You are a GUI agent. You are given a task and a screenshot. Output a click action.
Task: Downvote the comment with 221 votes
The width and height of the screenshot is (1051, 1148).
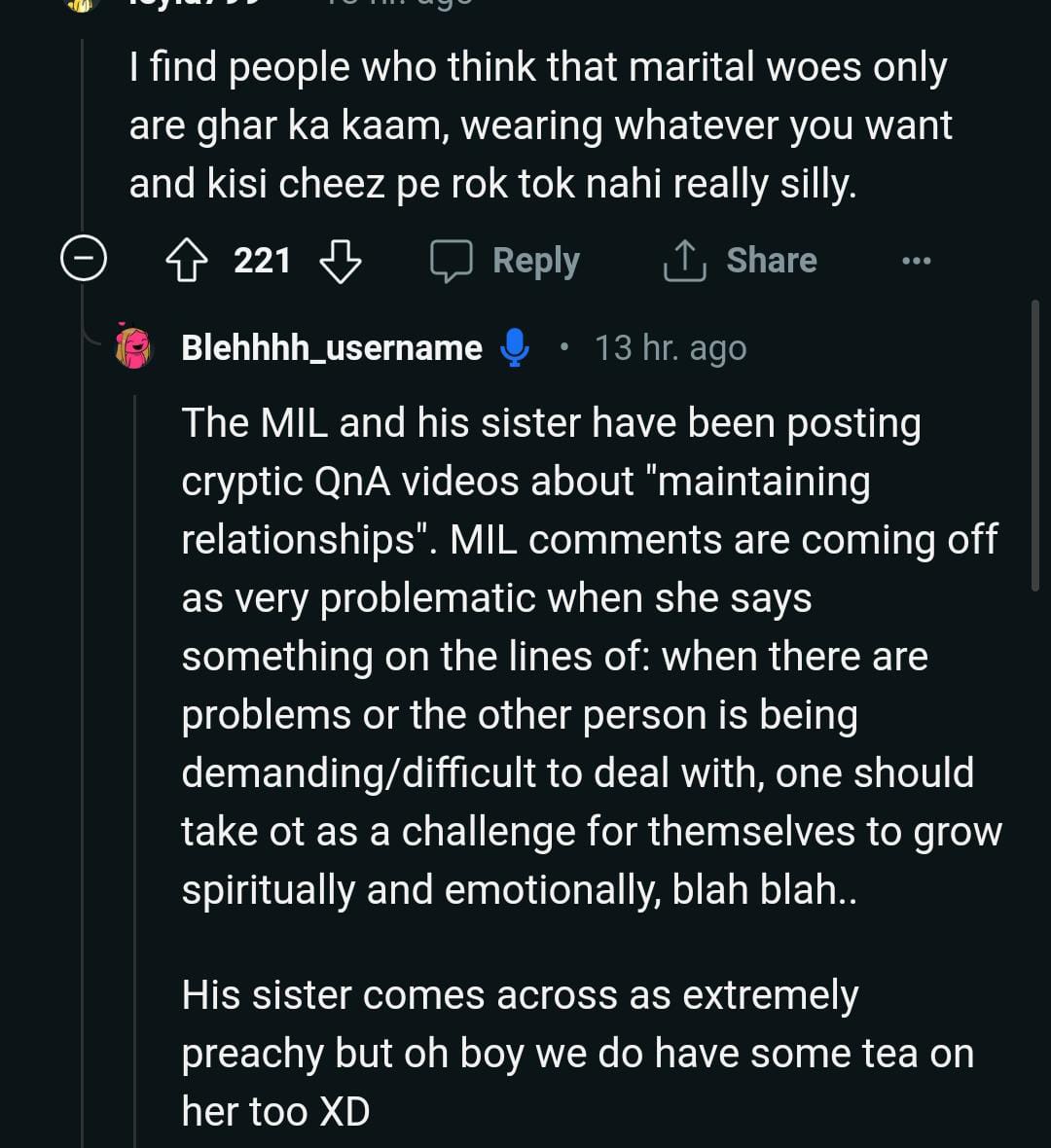(340, 261)
